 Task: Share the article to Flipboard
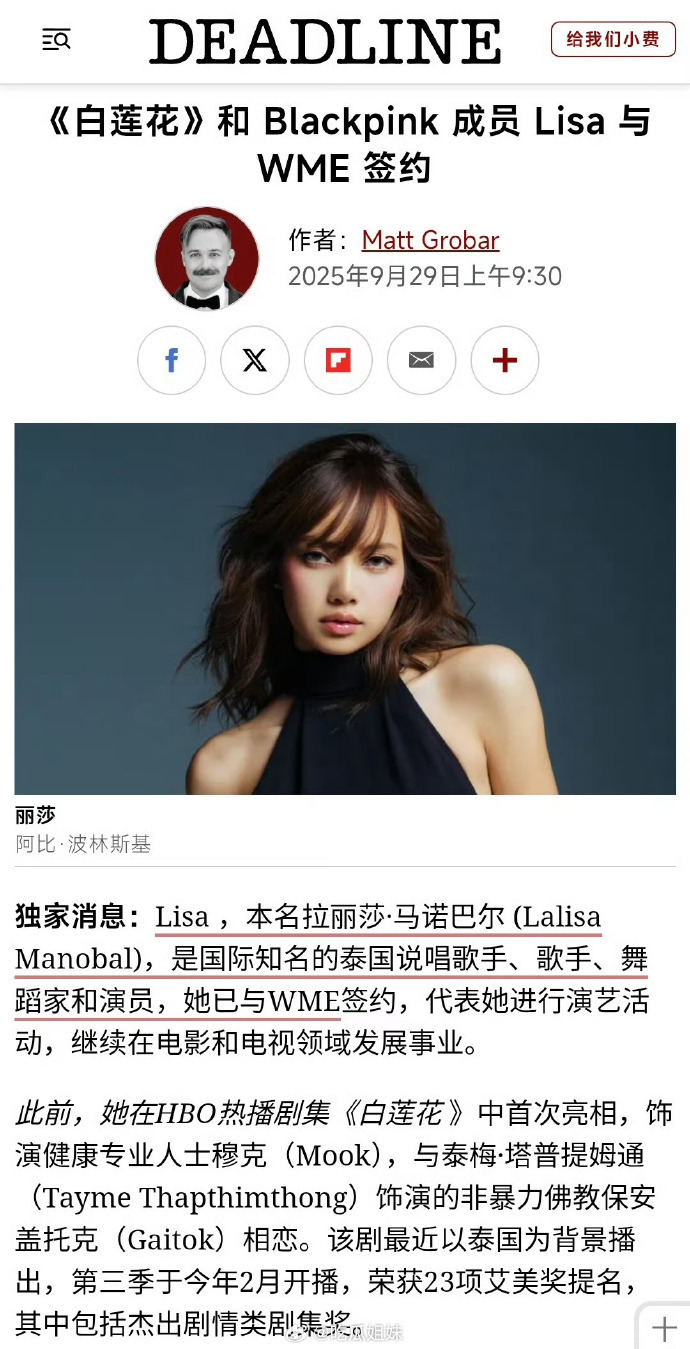pyautogui.click(x=338, y=360)
